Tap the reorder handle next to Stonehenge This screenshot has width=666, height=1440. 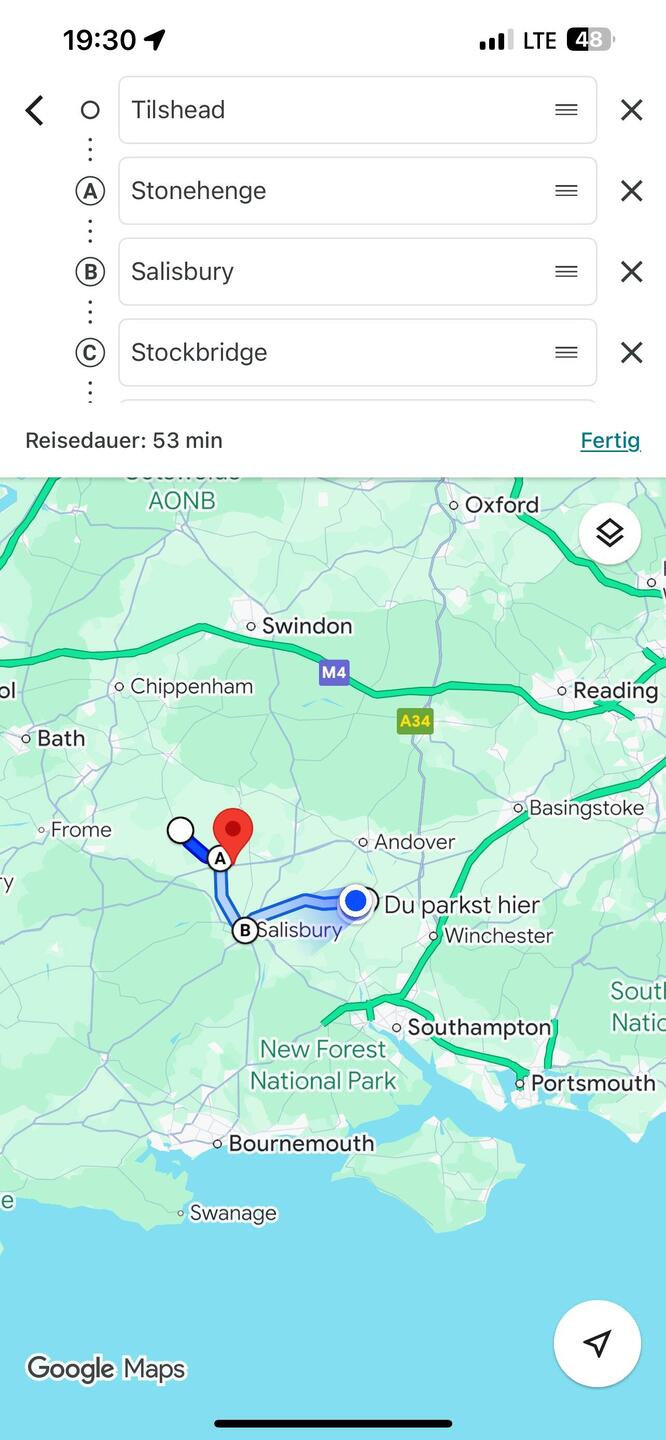tap(566, 191)
